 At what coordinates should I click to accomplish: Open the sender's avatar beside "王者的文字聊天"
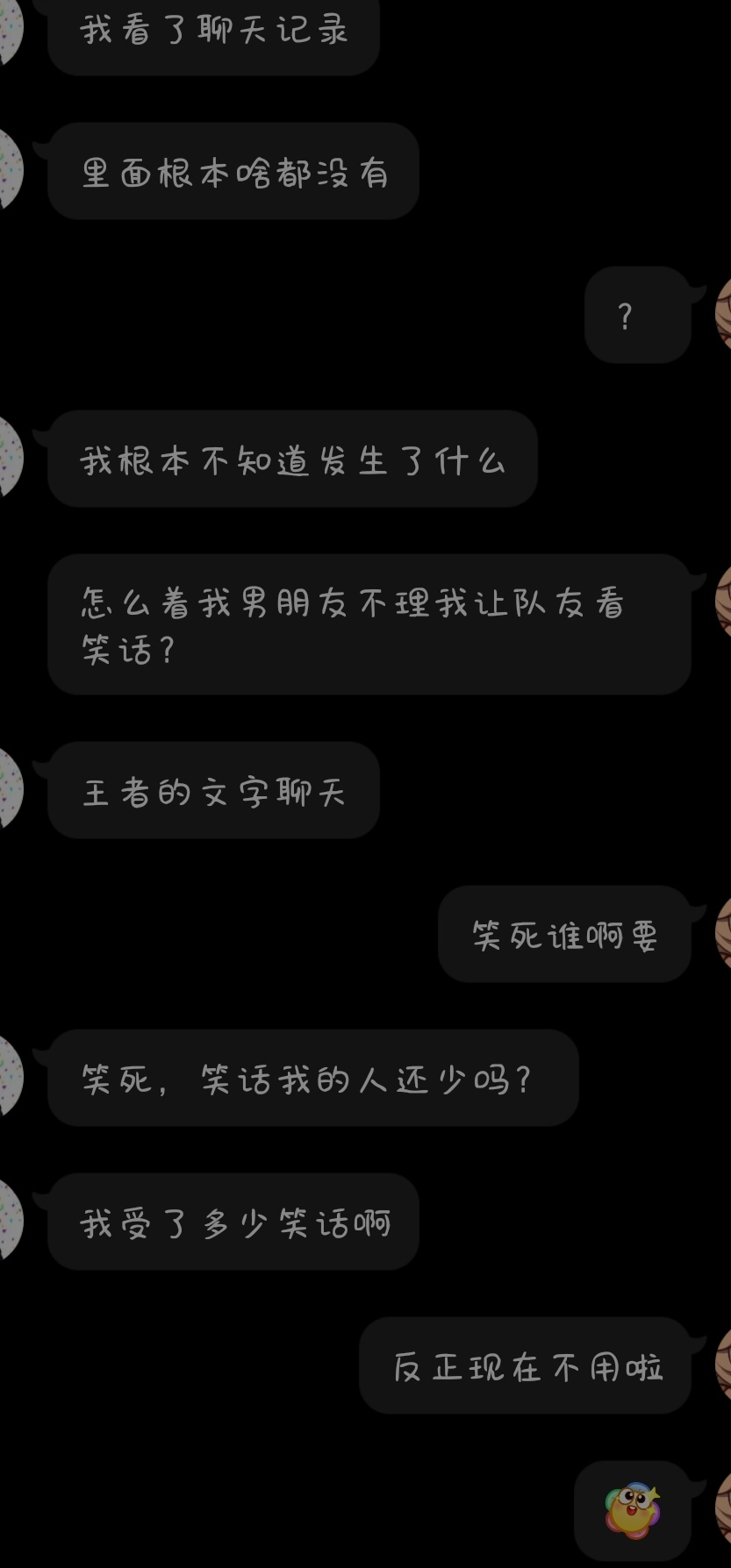click(x=9, y=789)
